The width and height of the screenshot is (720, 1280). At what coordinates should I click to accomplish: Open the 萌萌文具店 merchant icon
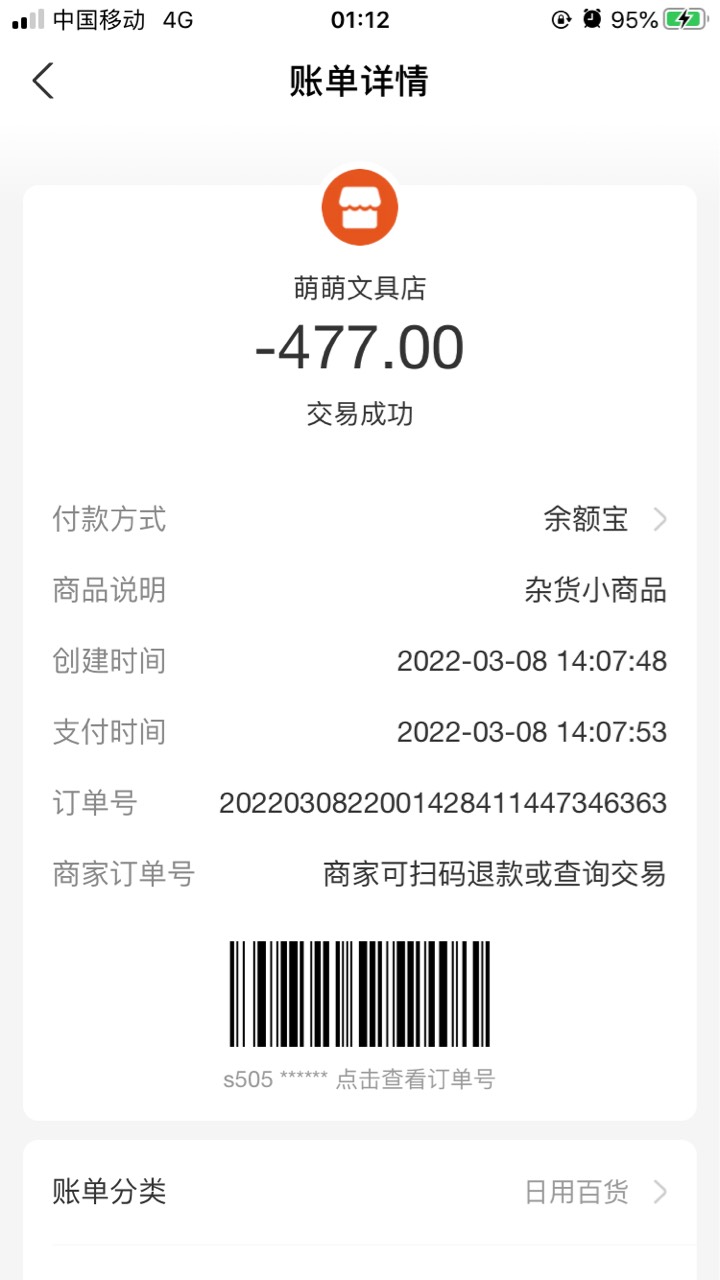point(360,208)
